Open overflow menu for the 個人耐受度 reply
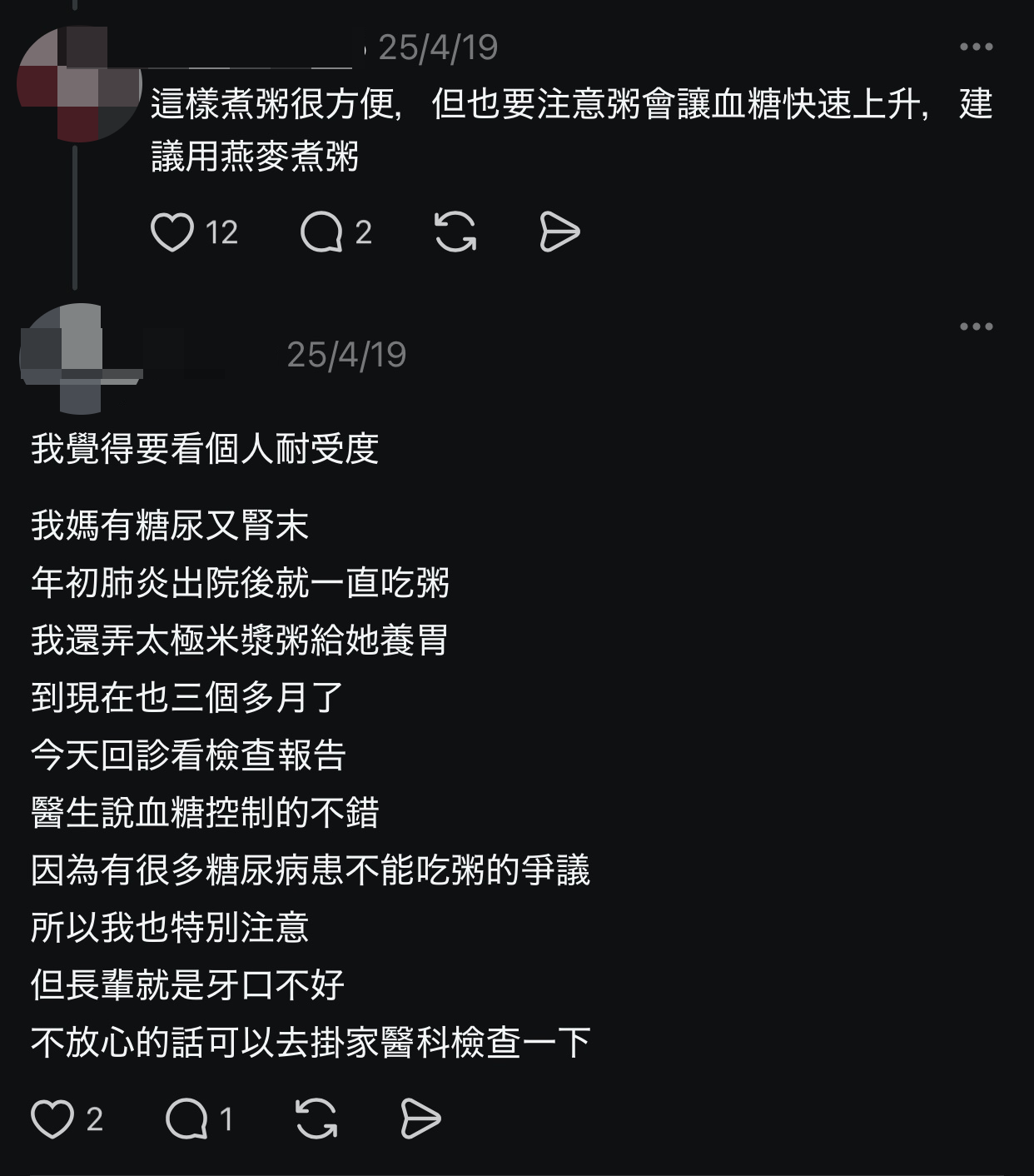The height and width of the screenshot is (1176, 1034). [976, 326]
